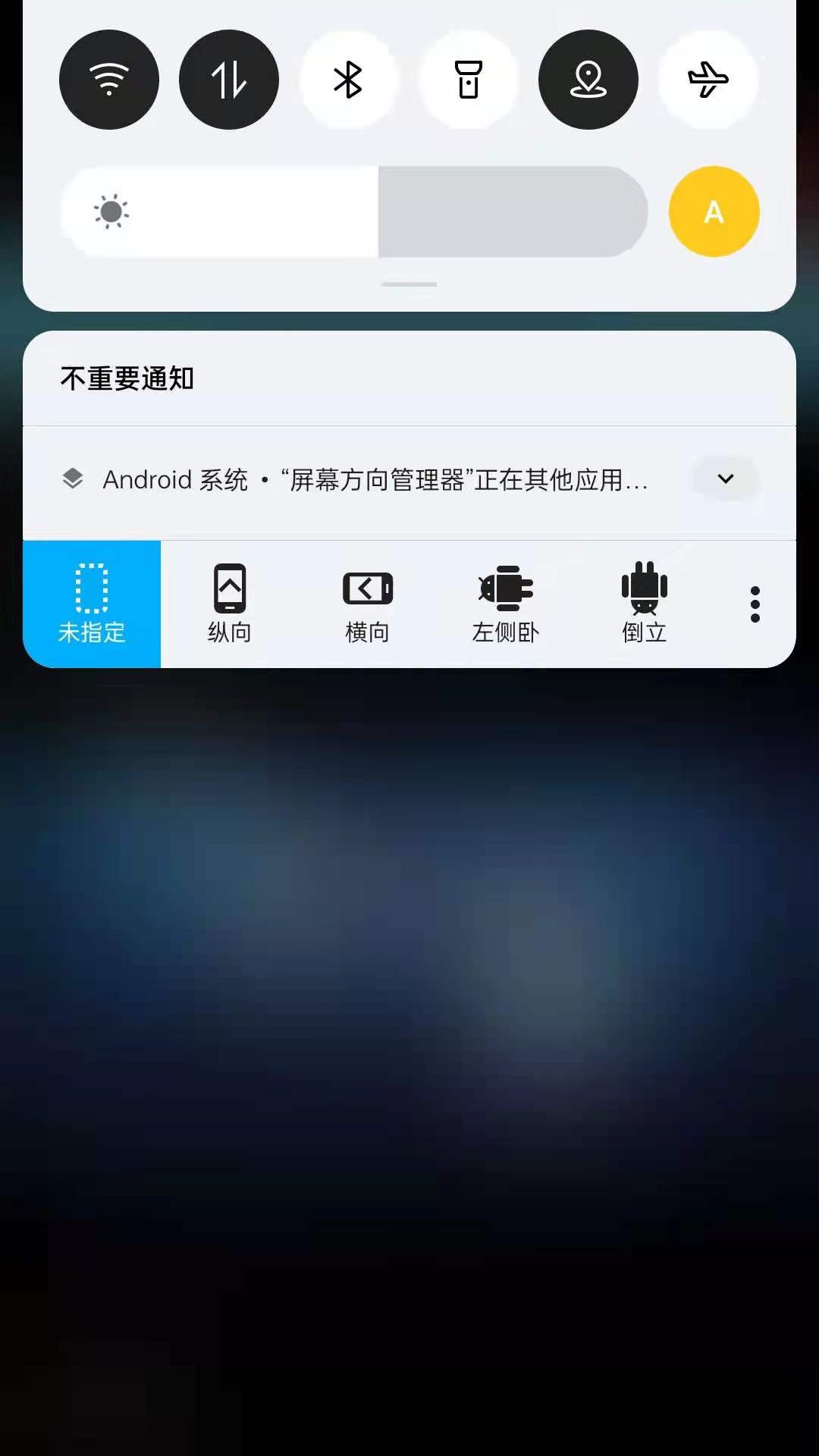Open the three-dot orientation options menu

coord(755,603)
